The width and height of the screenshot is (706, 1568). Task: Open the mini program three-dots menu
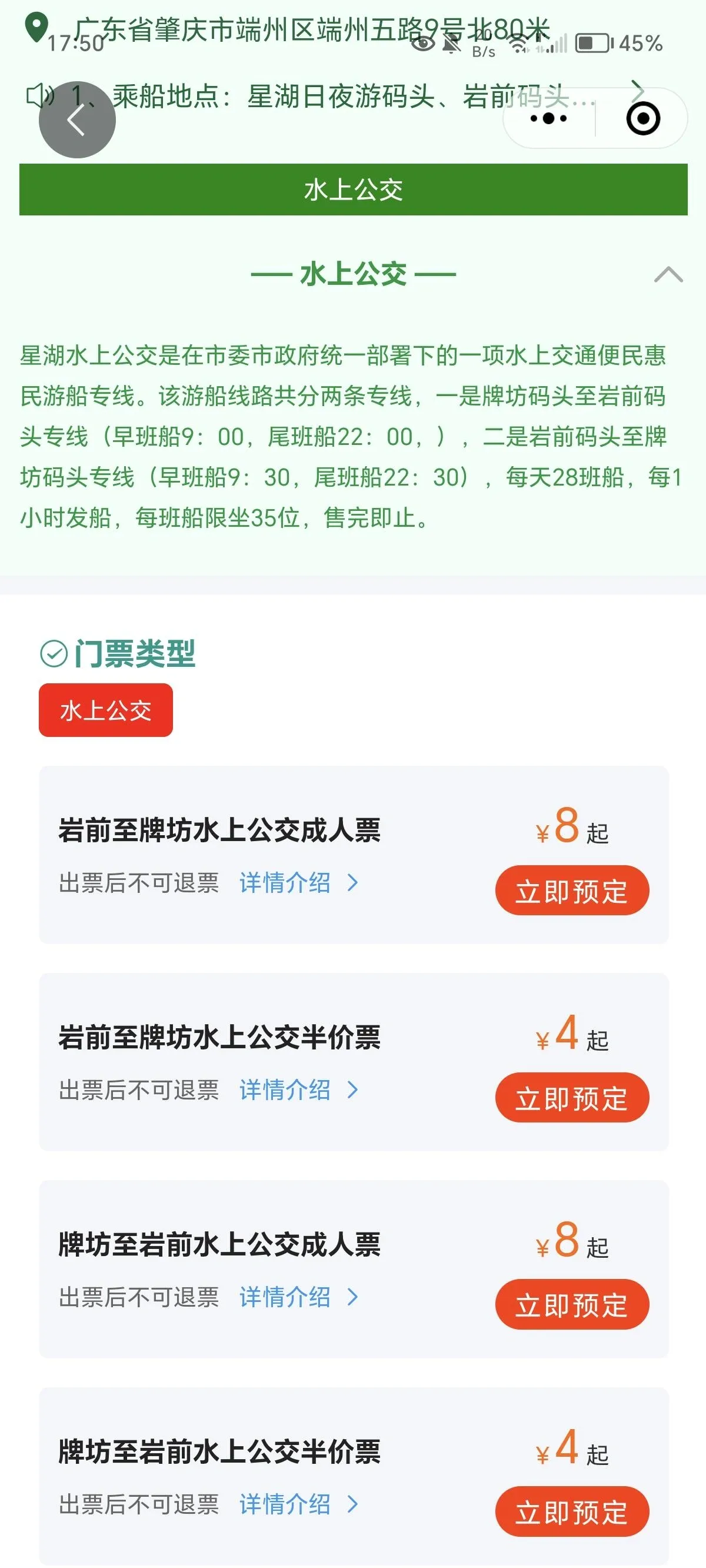549,118
